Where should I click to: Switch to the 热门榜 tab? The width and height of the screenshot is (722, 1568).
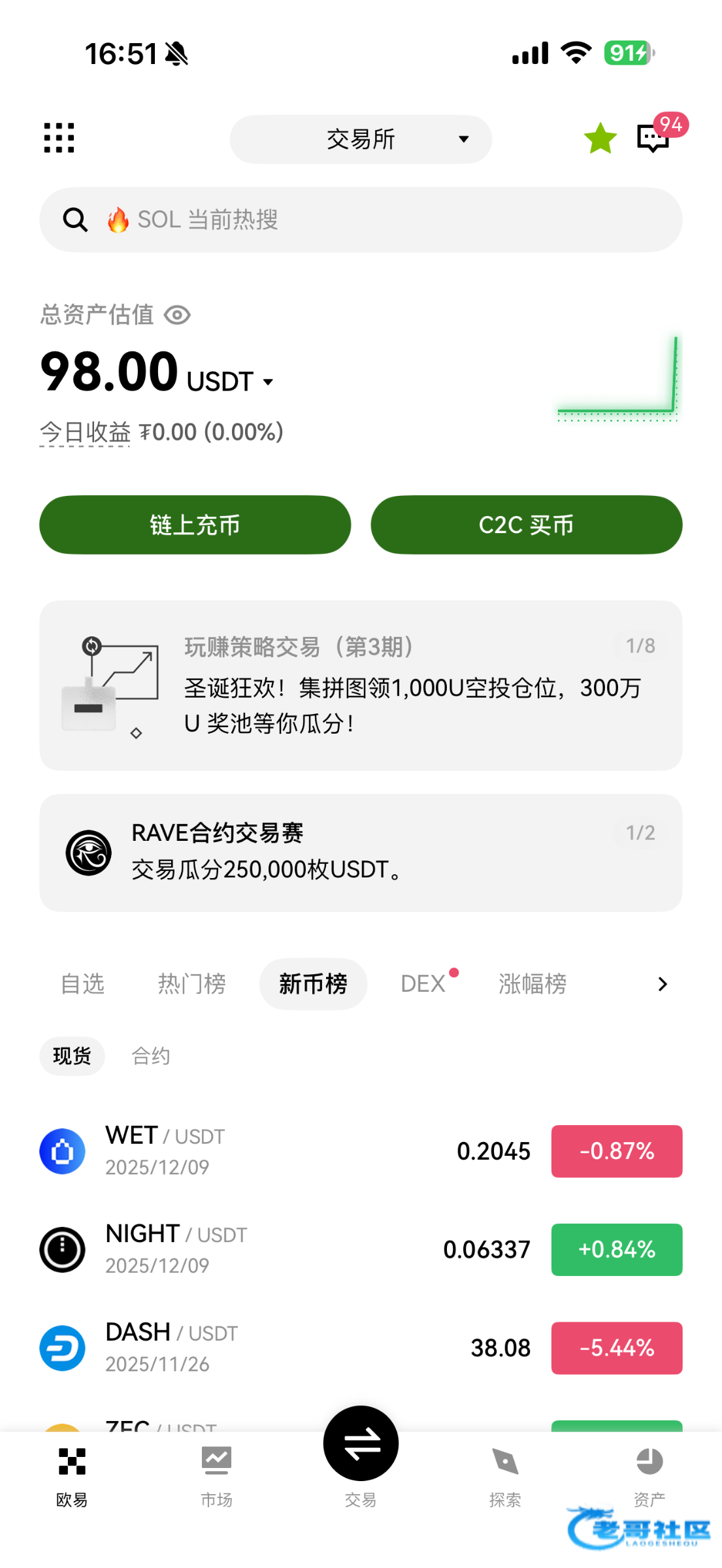pyautogui.click(x=191, y=984)
